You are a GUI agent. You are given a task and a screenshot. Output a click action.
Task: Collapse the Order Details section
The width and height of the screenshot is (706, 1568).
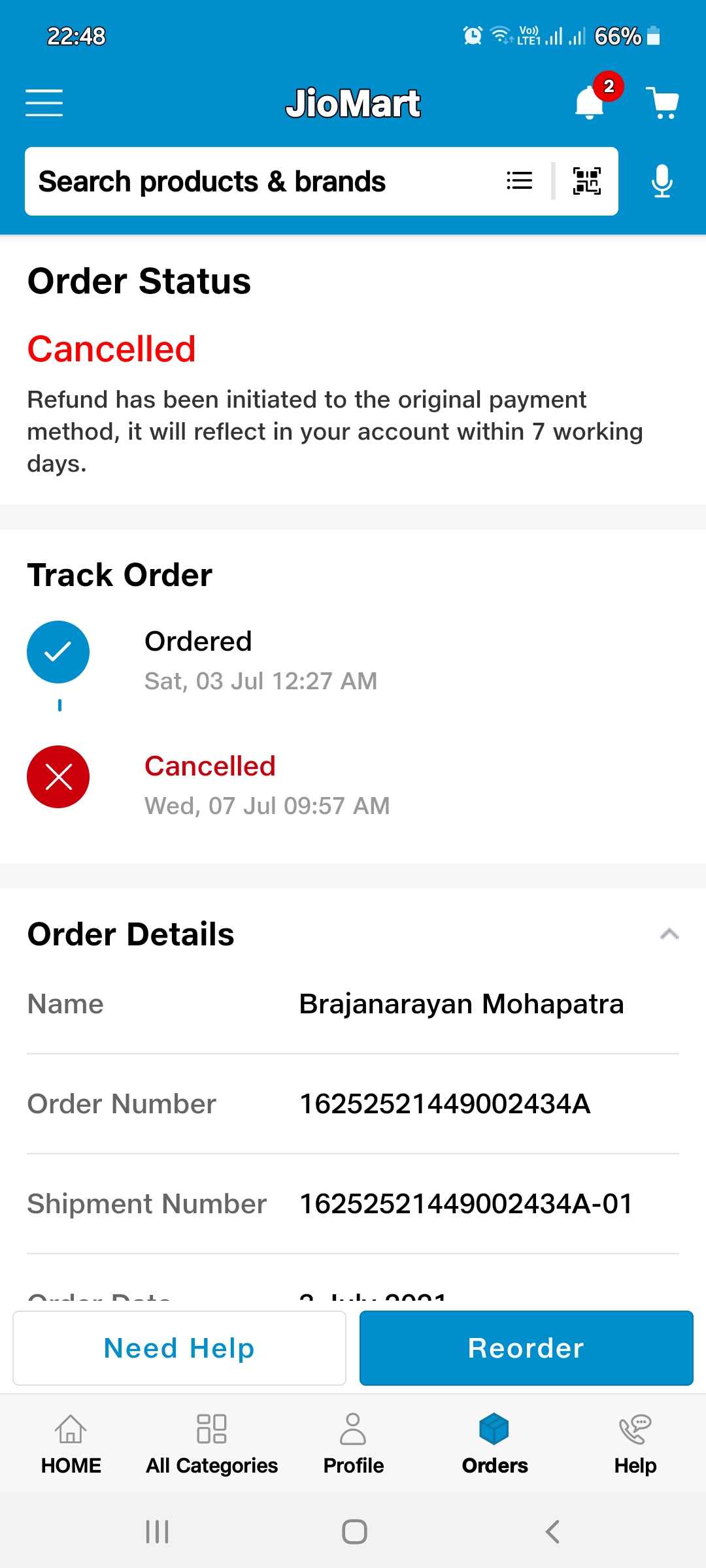[669, 934]
